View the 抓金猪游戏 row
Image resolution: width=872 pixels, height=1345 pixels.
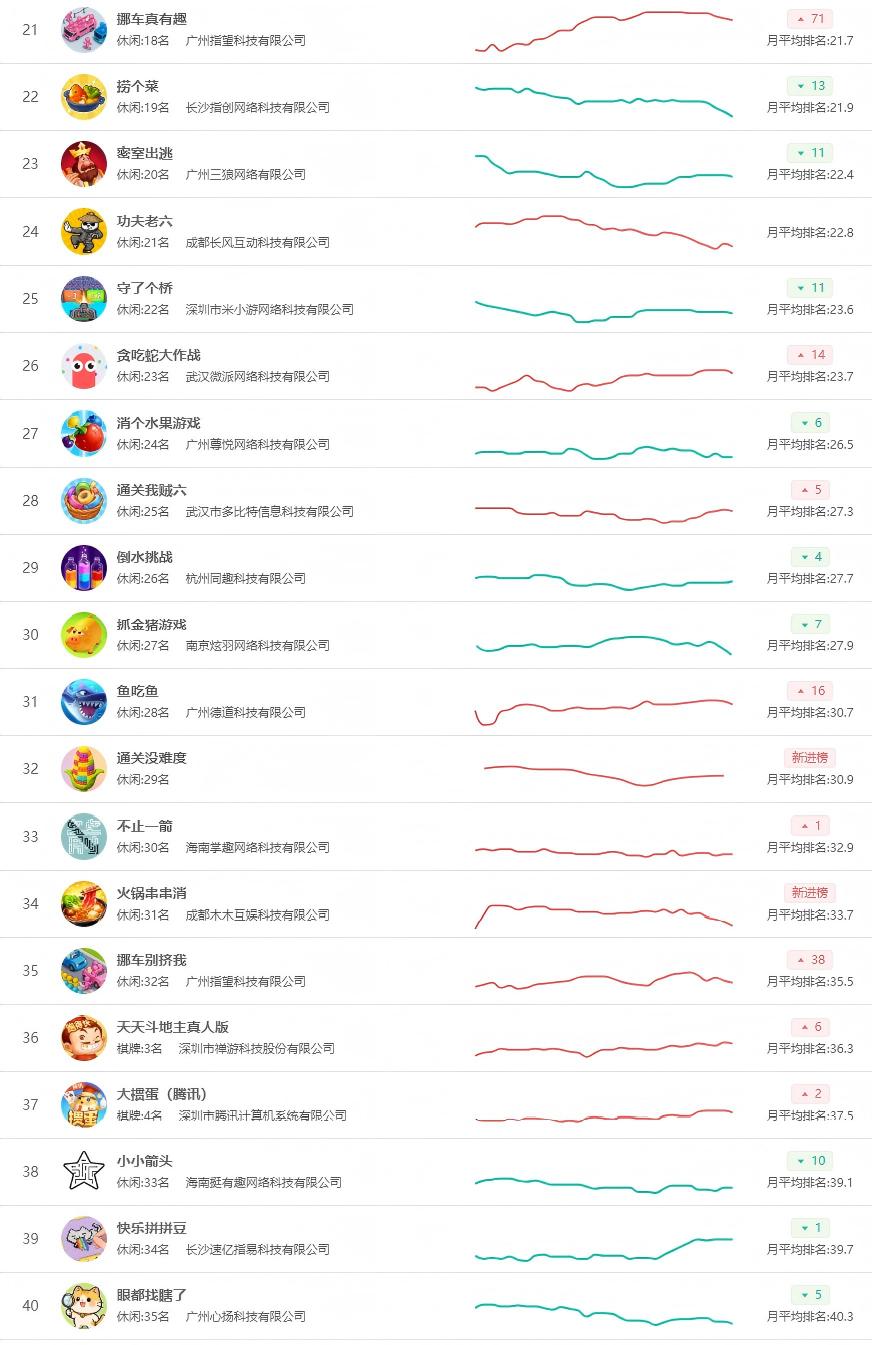436,634
